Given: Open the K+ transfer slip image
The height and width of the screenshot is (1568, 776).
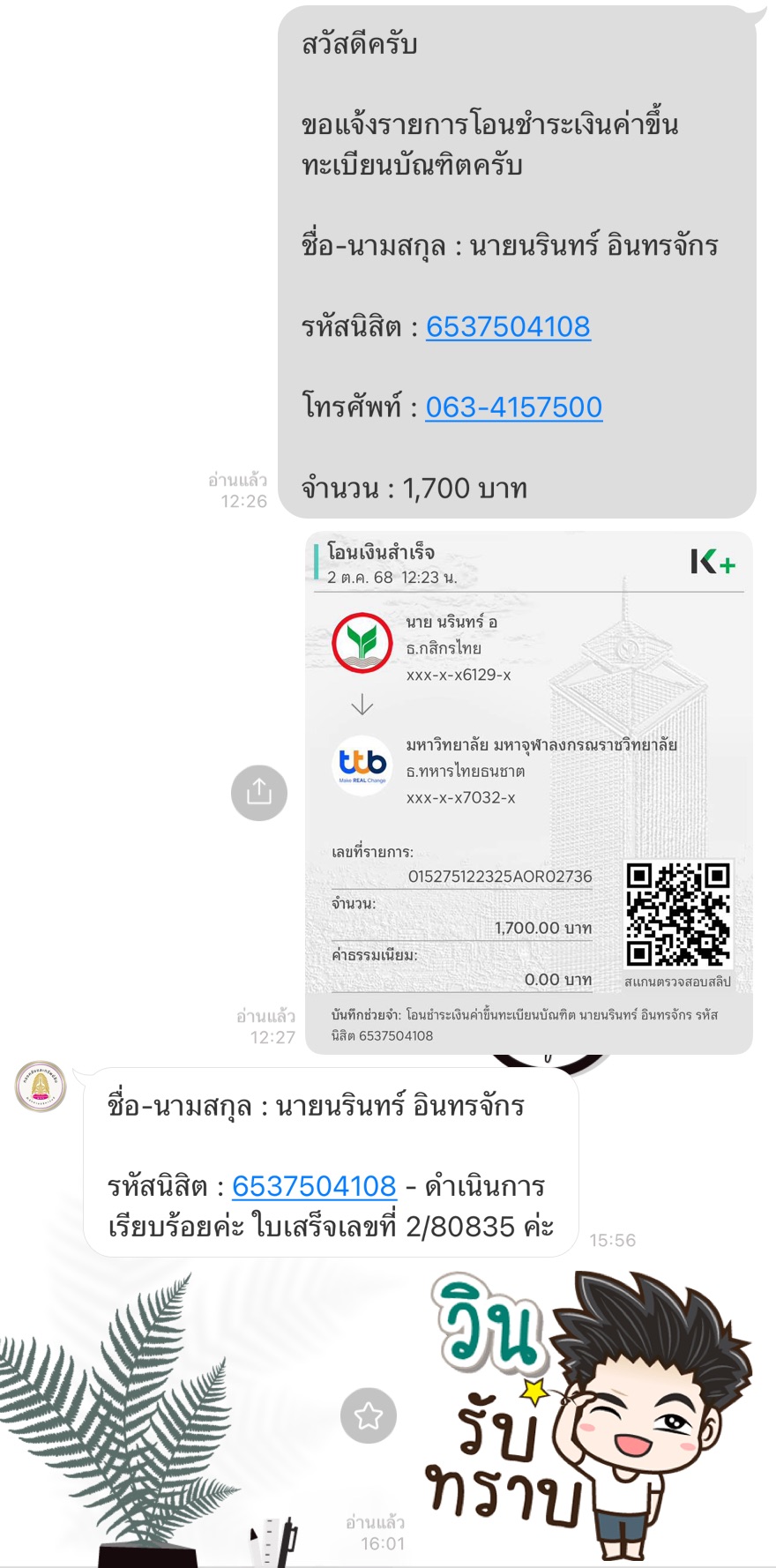Looking at the screenshot, I should pos(529,792).
